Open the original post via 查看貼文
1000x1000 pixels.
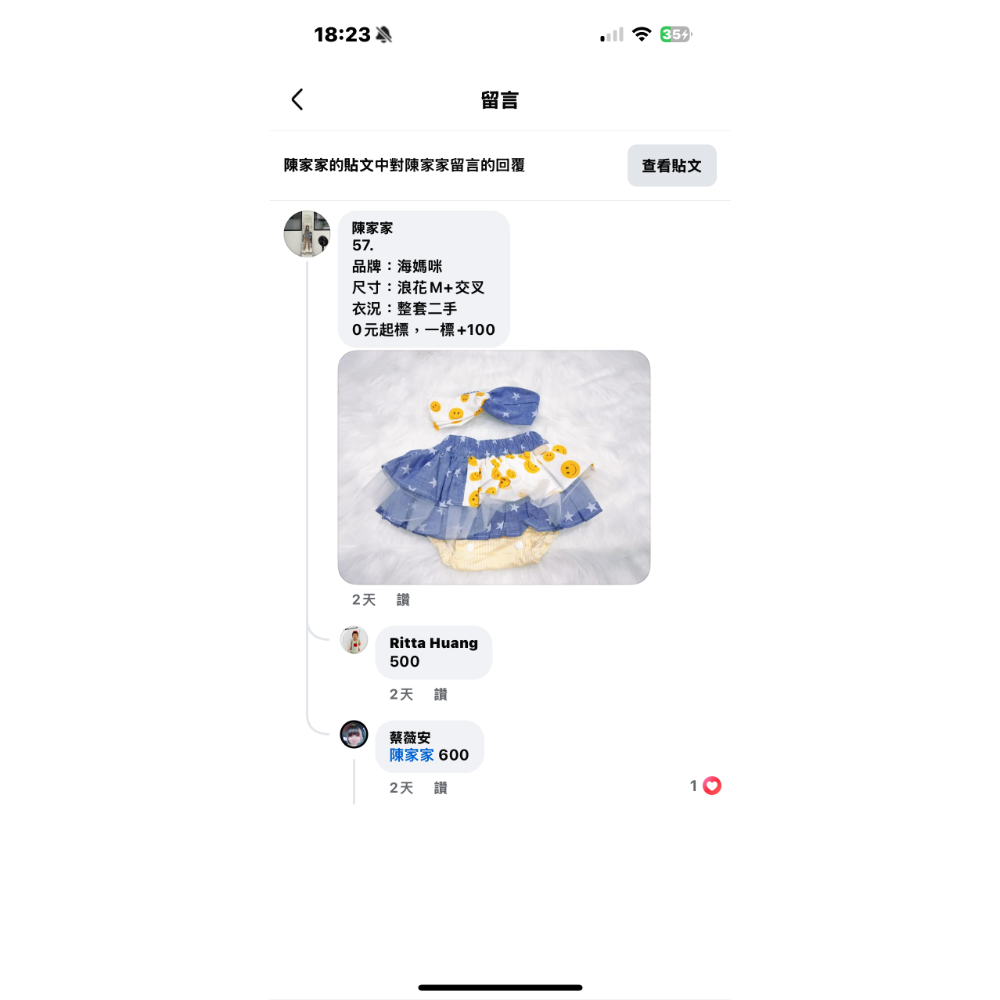[671, 166]
